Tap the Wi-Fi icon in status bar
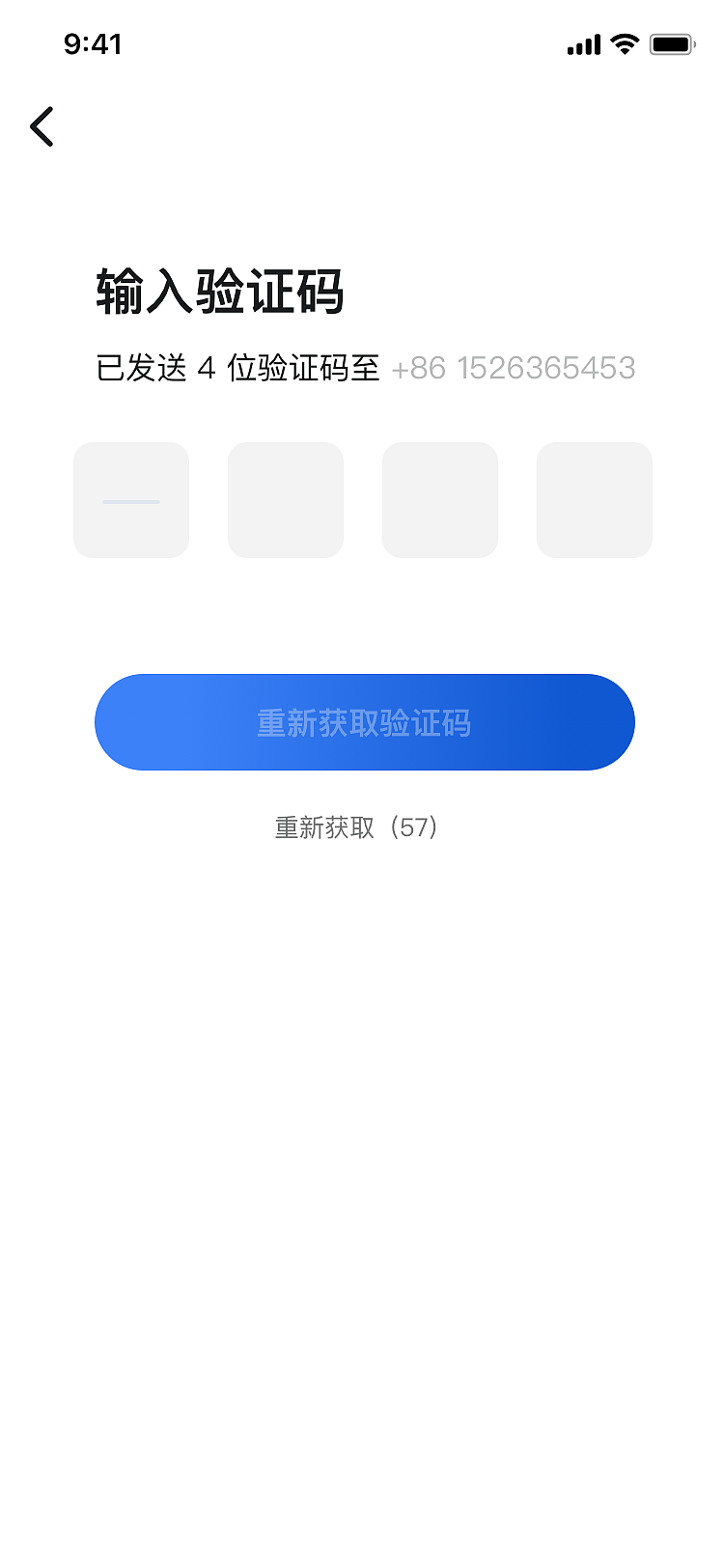 click(x=626, y=43)
